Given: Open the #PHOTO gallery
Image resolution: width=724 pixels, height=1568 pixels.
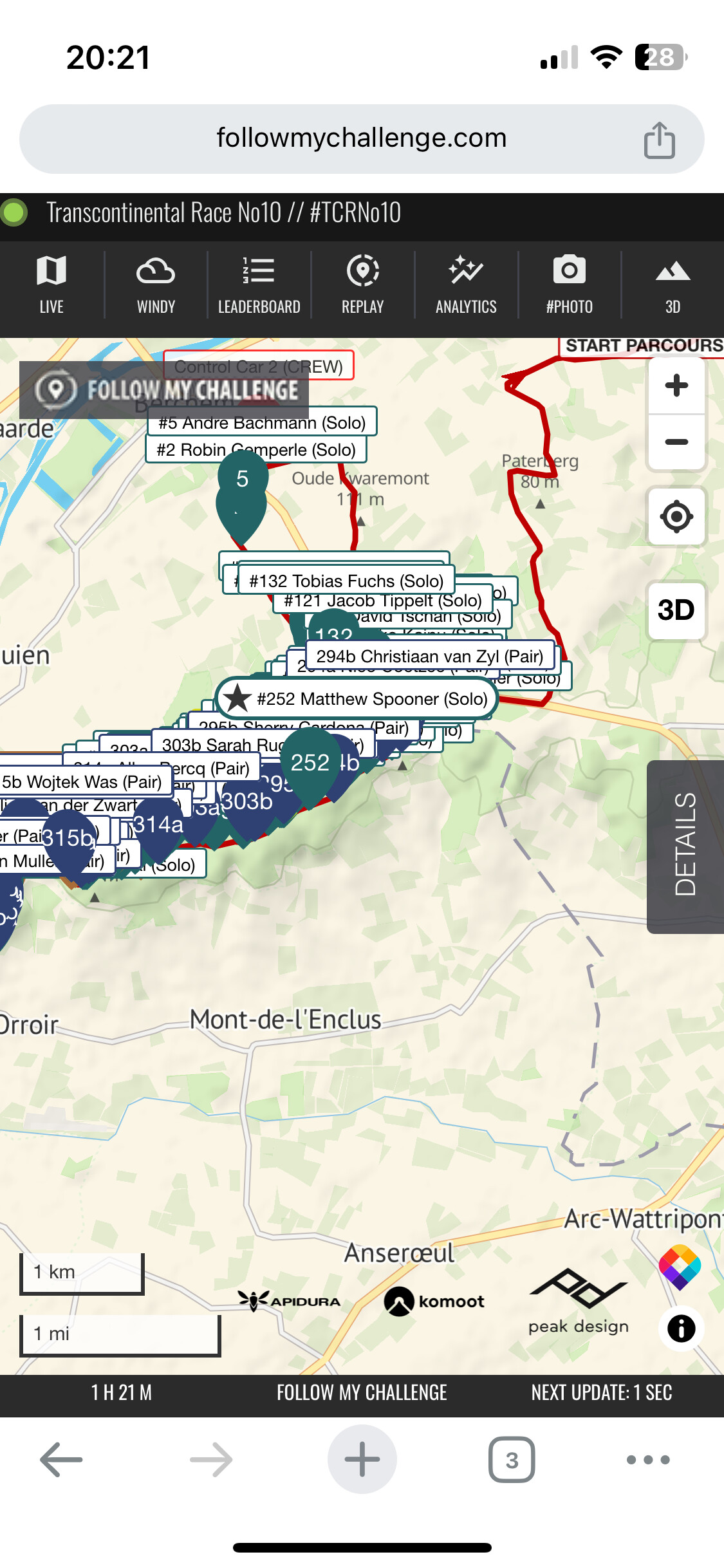Looking at the screenshot, I should 570,285.
